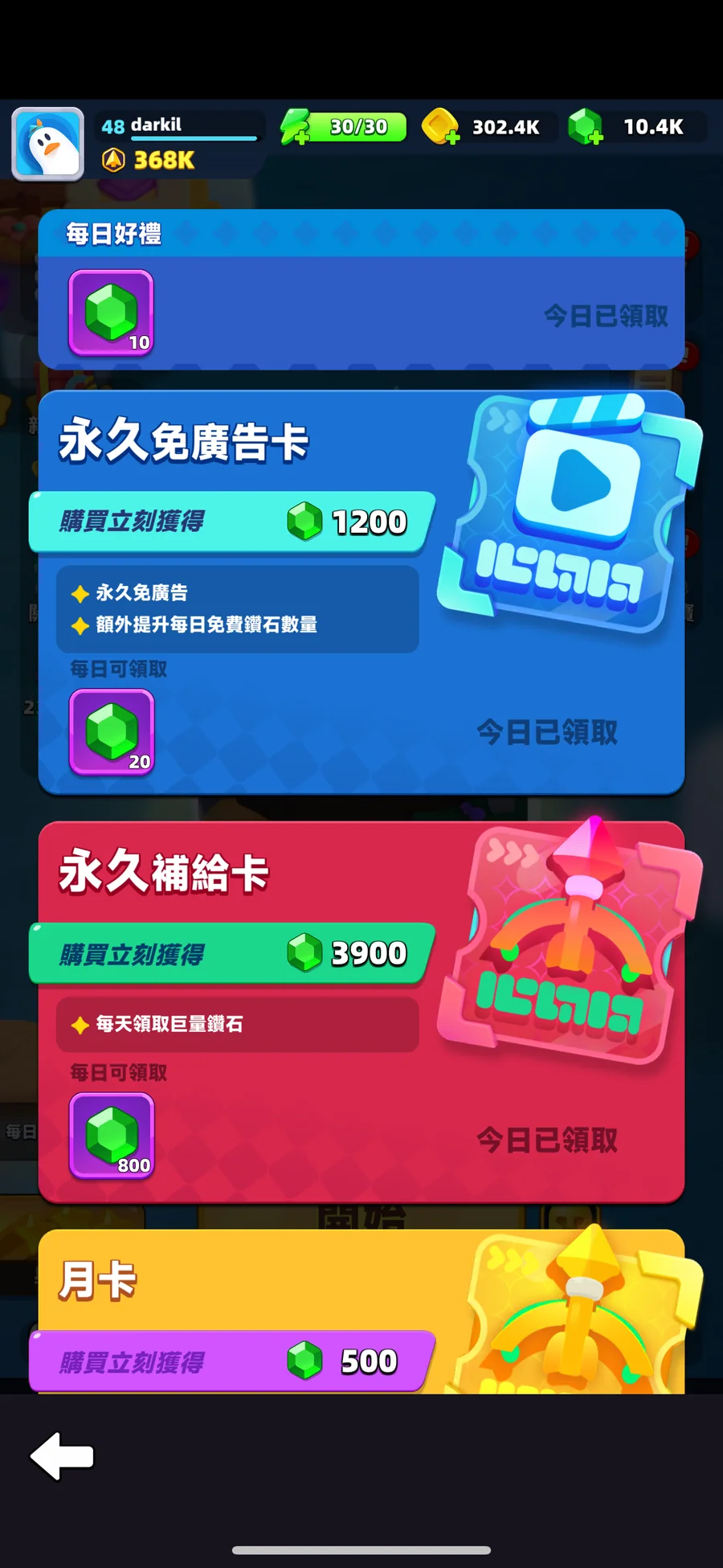Viewport: 723px width, 1568px height.
Task: Open the penguin profile avatar
Action: click(48, 143)
